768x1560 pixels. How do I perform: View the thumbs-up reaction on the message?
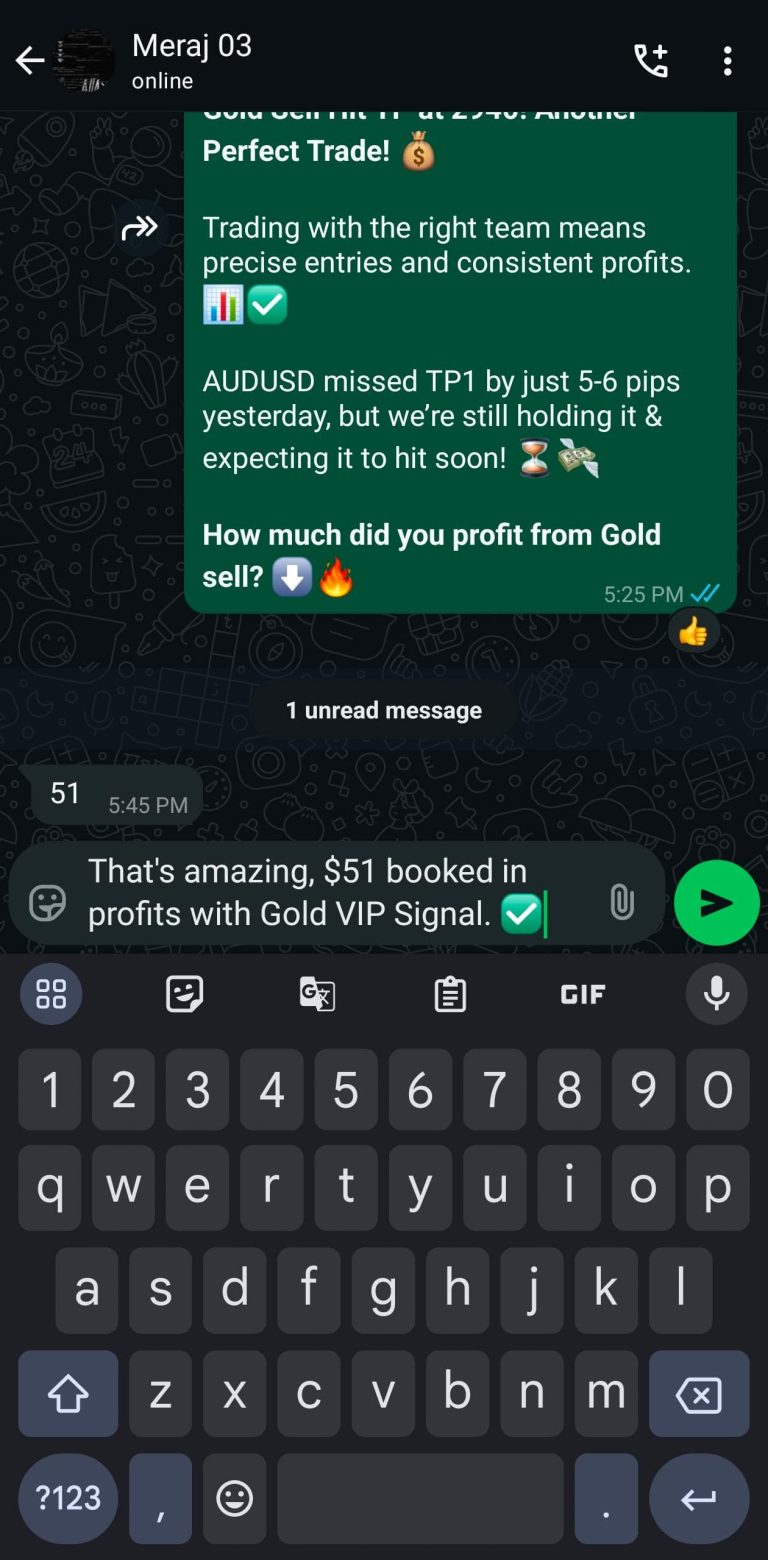[693, 631]
